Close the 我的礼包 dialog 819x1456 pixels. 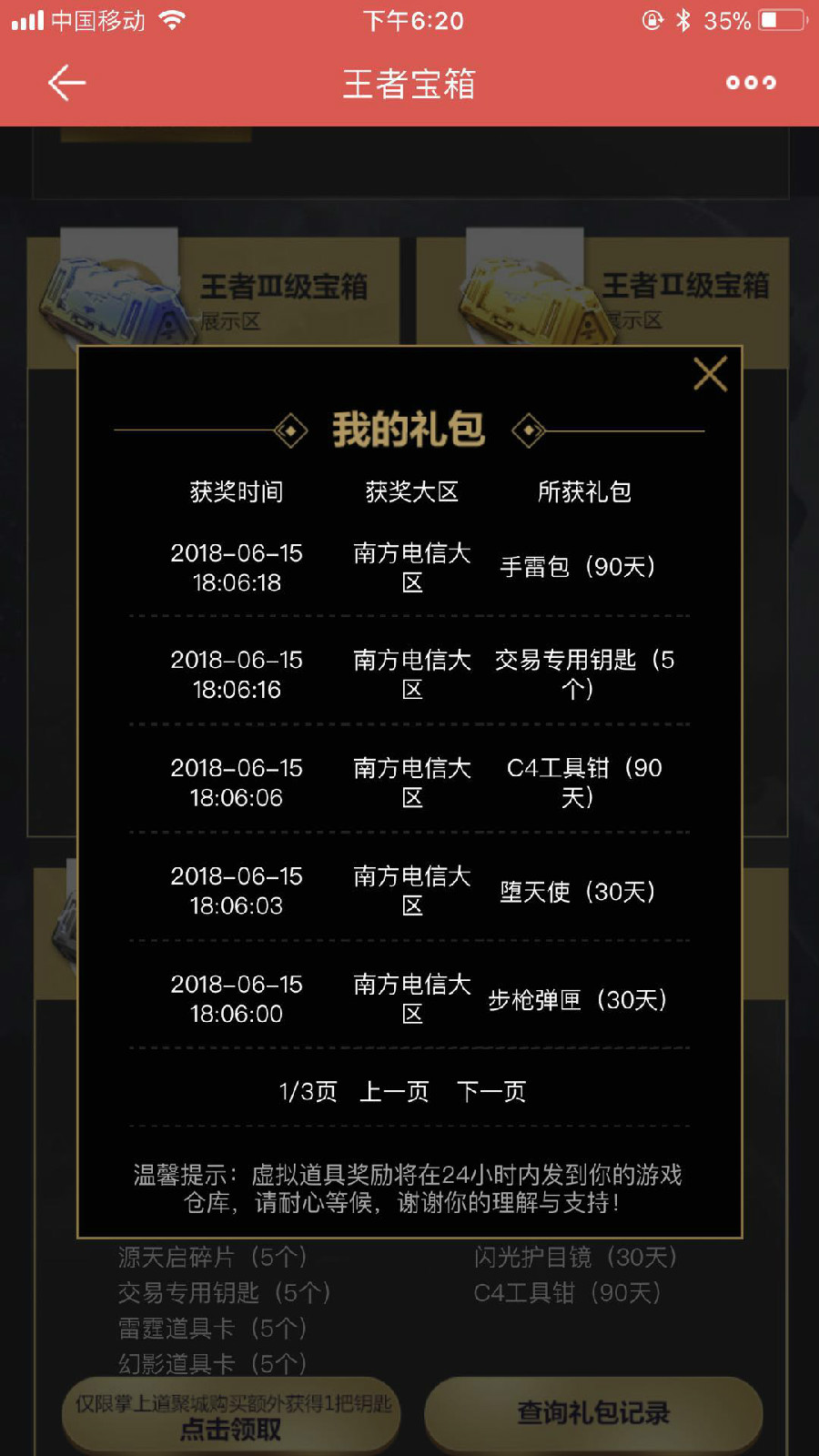coord(710,373)
